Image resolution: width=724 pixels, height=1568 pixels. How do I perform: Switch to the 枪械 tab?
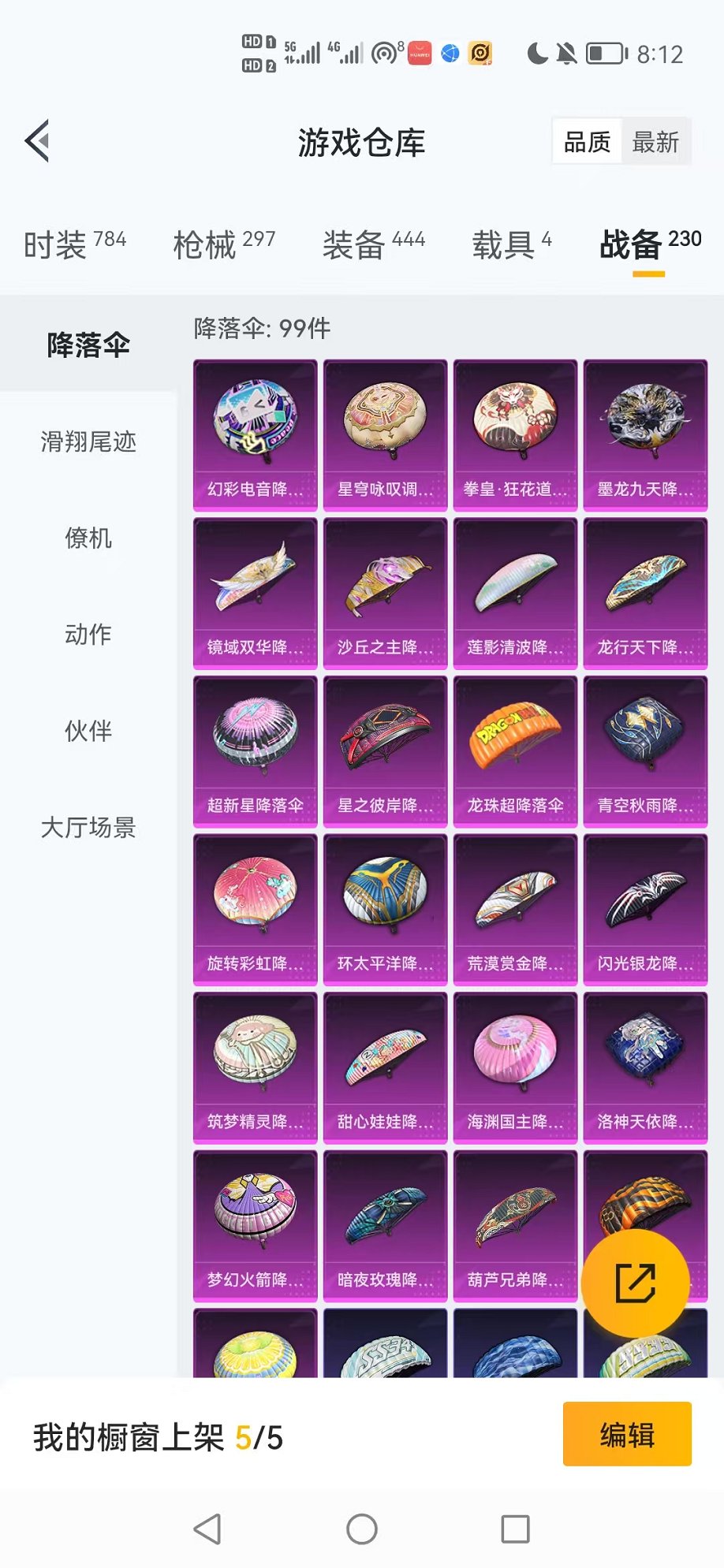(x=224, y=244)
